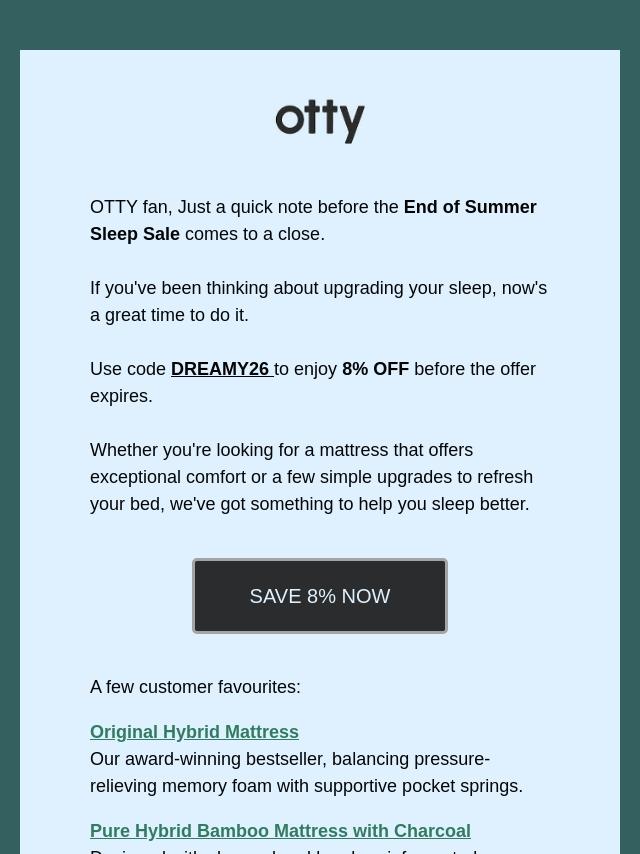Open the Original Hybrid Mattress link

(194, 731)
